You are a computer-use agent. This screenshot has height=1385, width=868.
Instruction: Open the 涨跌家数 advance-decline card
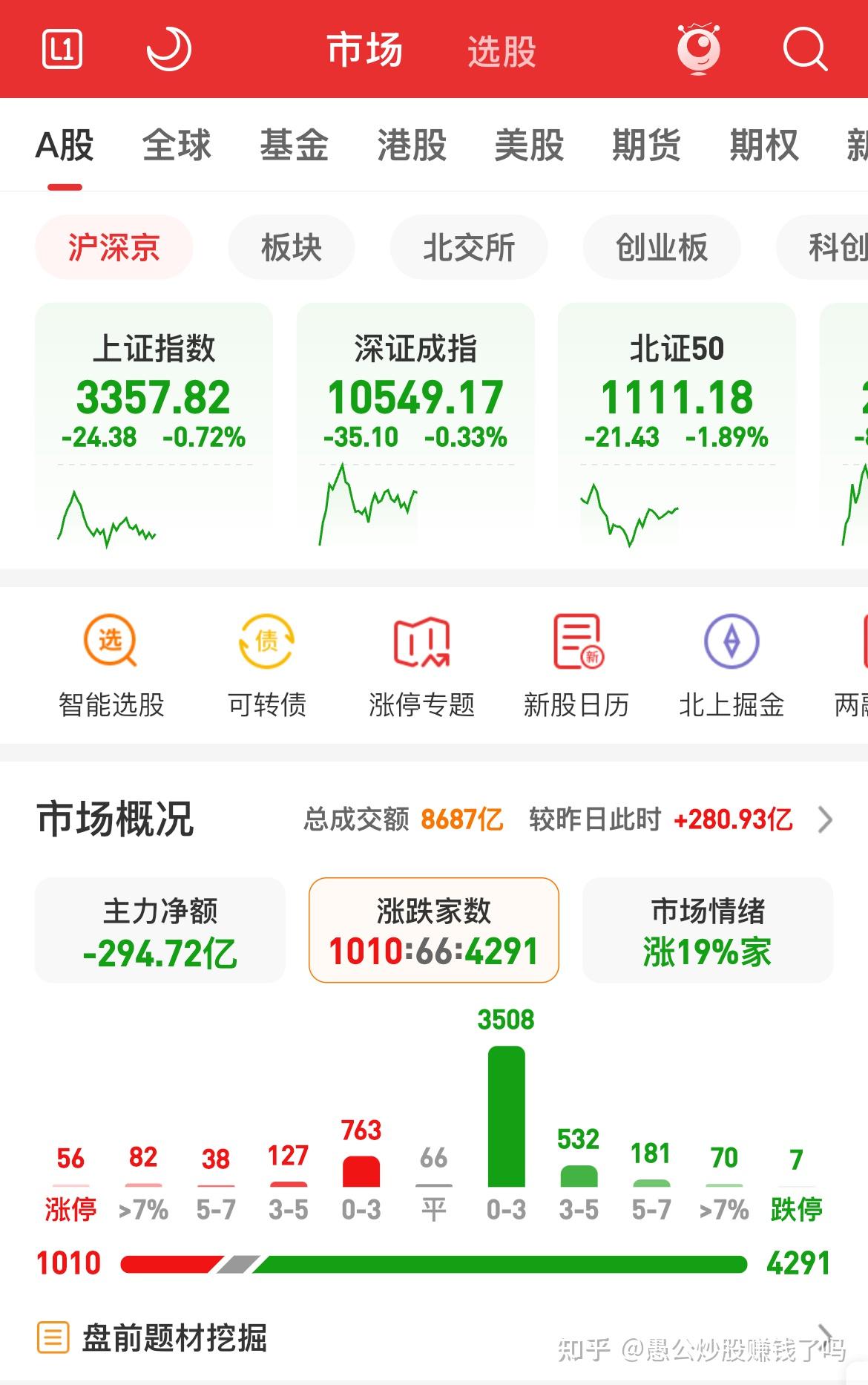tap(433, 930)
